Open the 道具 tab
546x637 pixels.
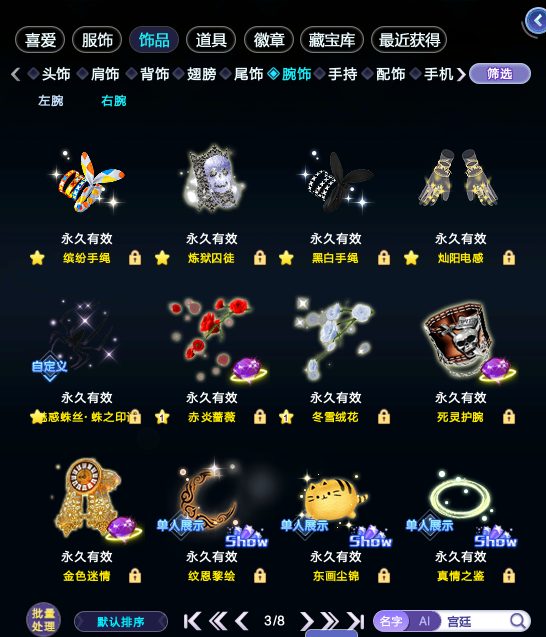point(211,40)
